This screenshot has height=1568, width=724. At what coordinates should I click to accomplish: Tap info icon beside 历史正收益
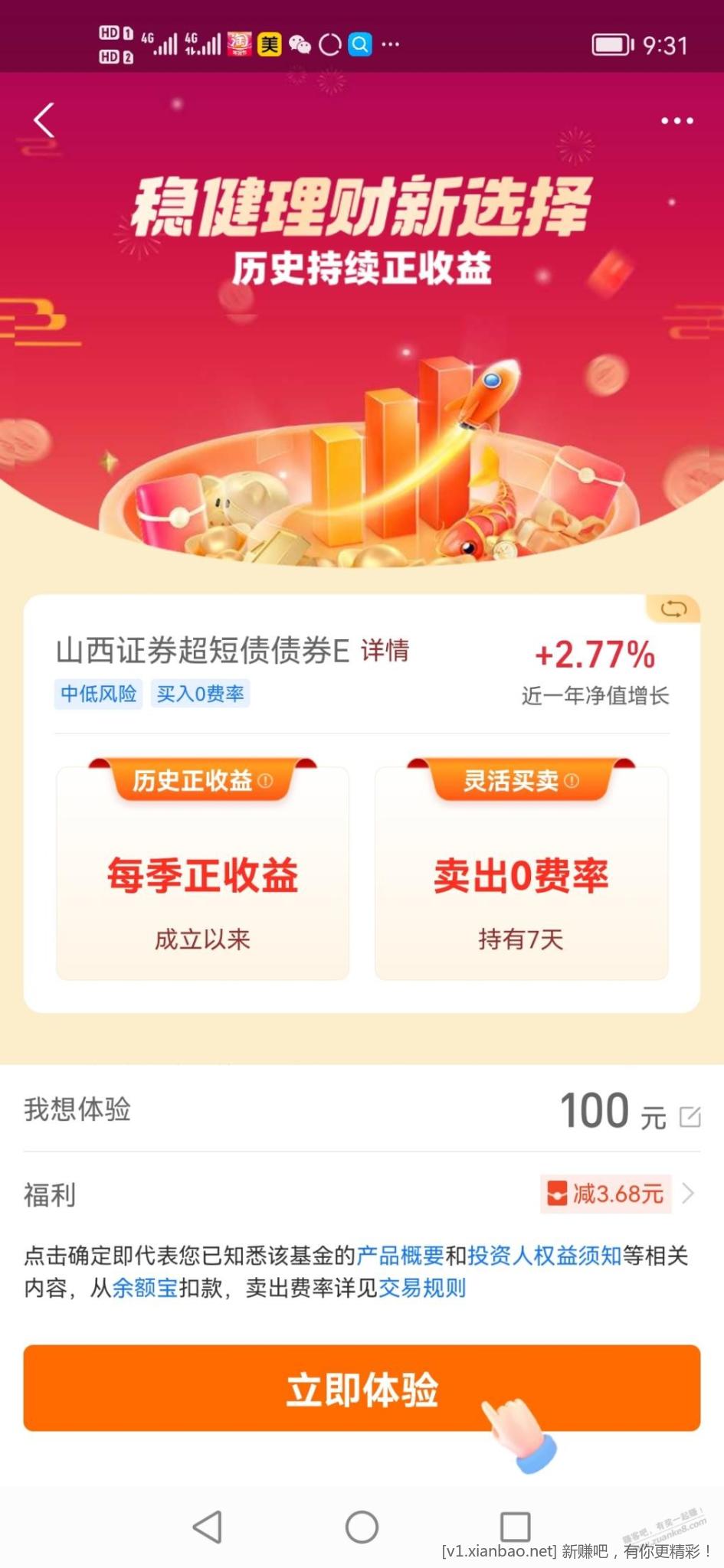(266, 781)
